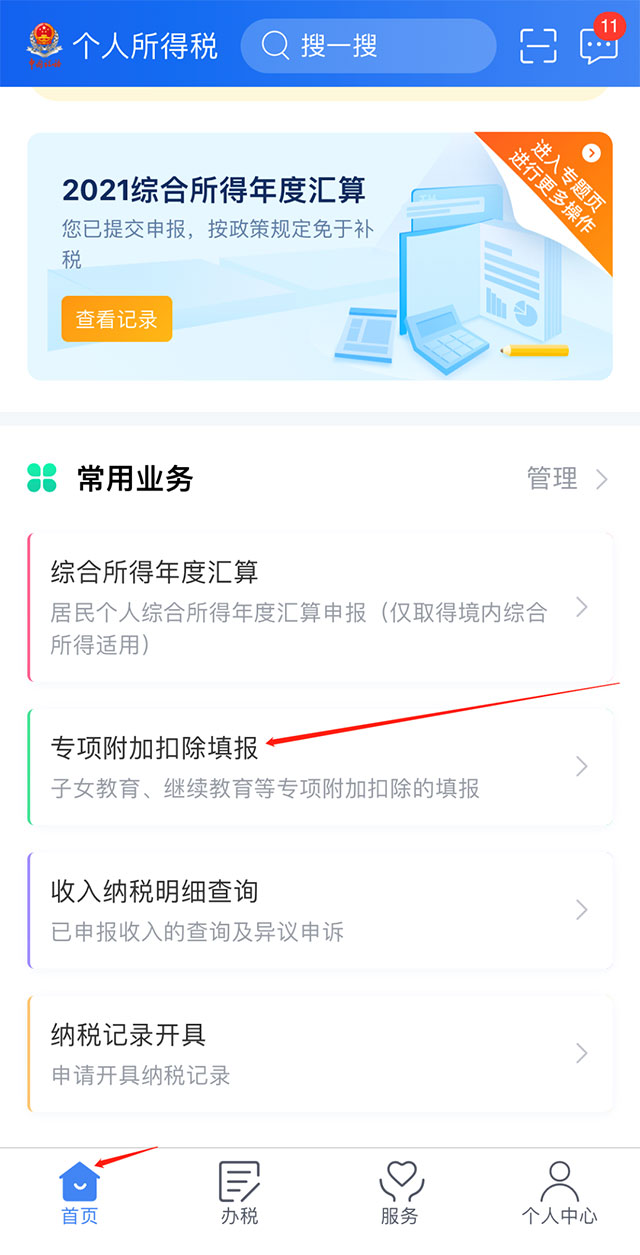Open 综合所得年度汇算 row
This screenshot has height=1255, width=640.
320,607
